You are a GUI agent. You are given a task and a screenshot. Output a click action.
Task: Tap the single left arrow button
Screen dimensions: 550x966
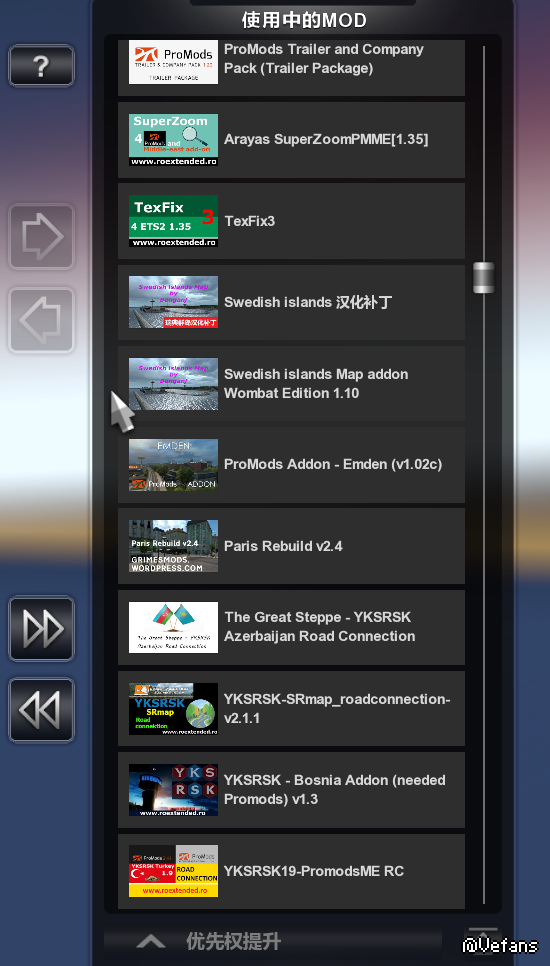click(x=41, y=320)
